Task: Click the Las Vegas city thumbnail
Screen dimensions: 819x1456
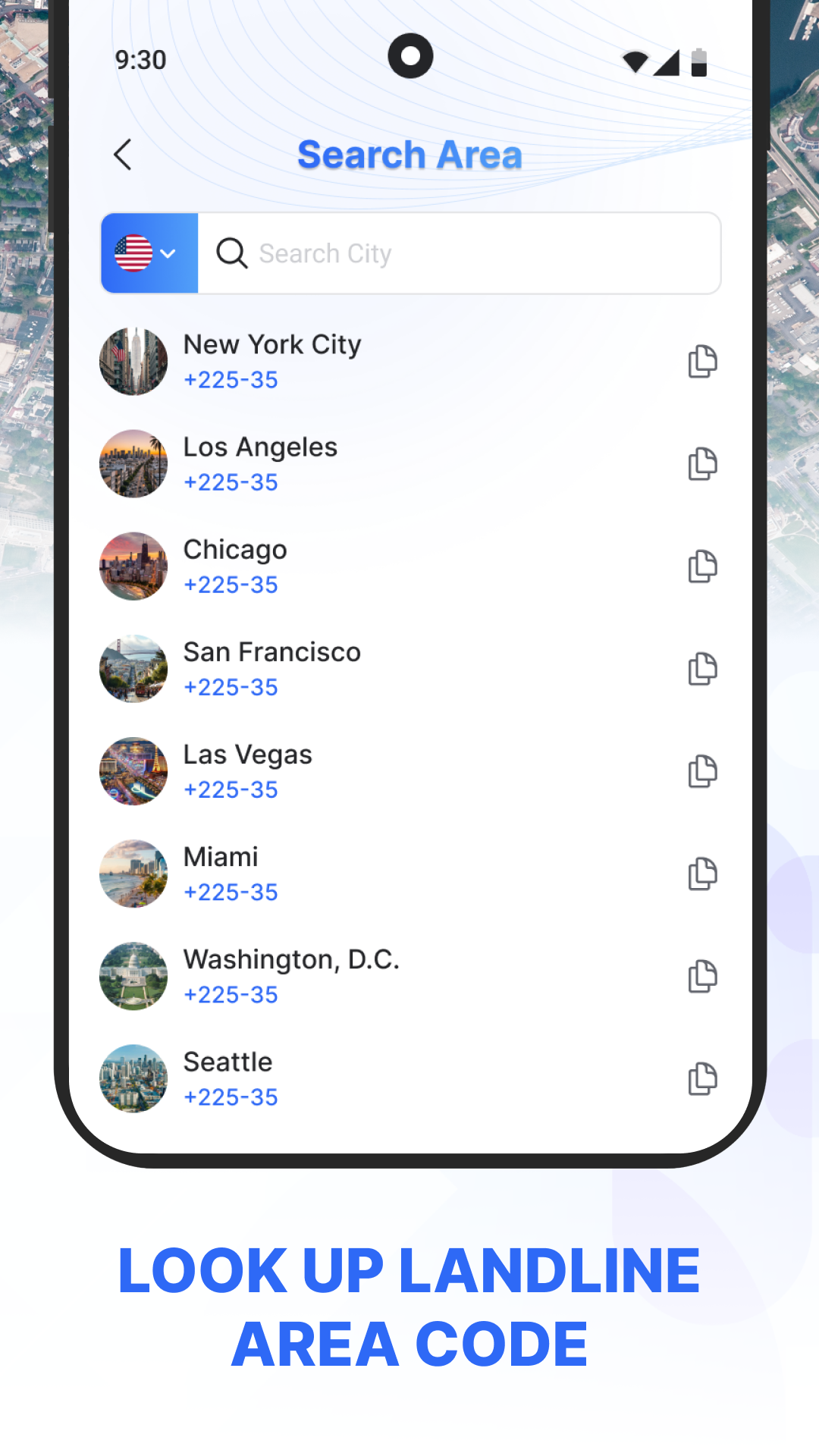Action: (133, 770)
